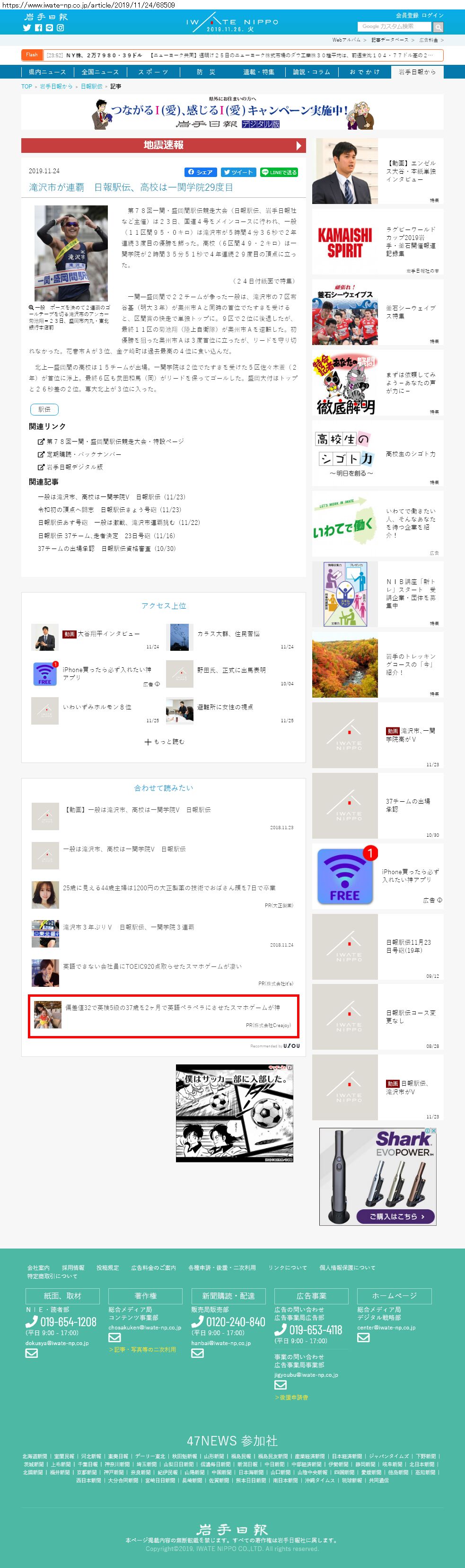This screenshot has width=465, height=1568.
Task: Go to TOP breadcrumb
Action: 27,87
